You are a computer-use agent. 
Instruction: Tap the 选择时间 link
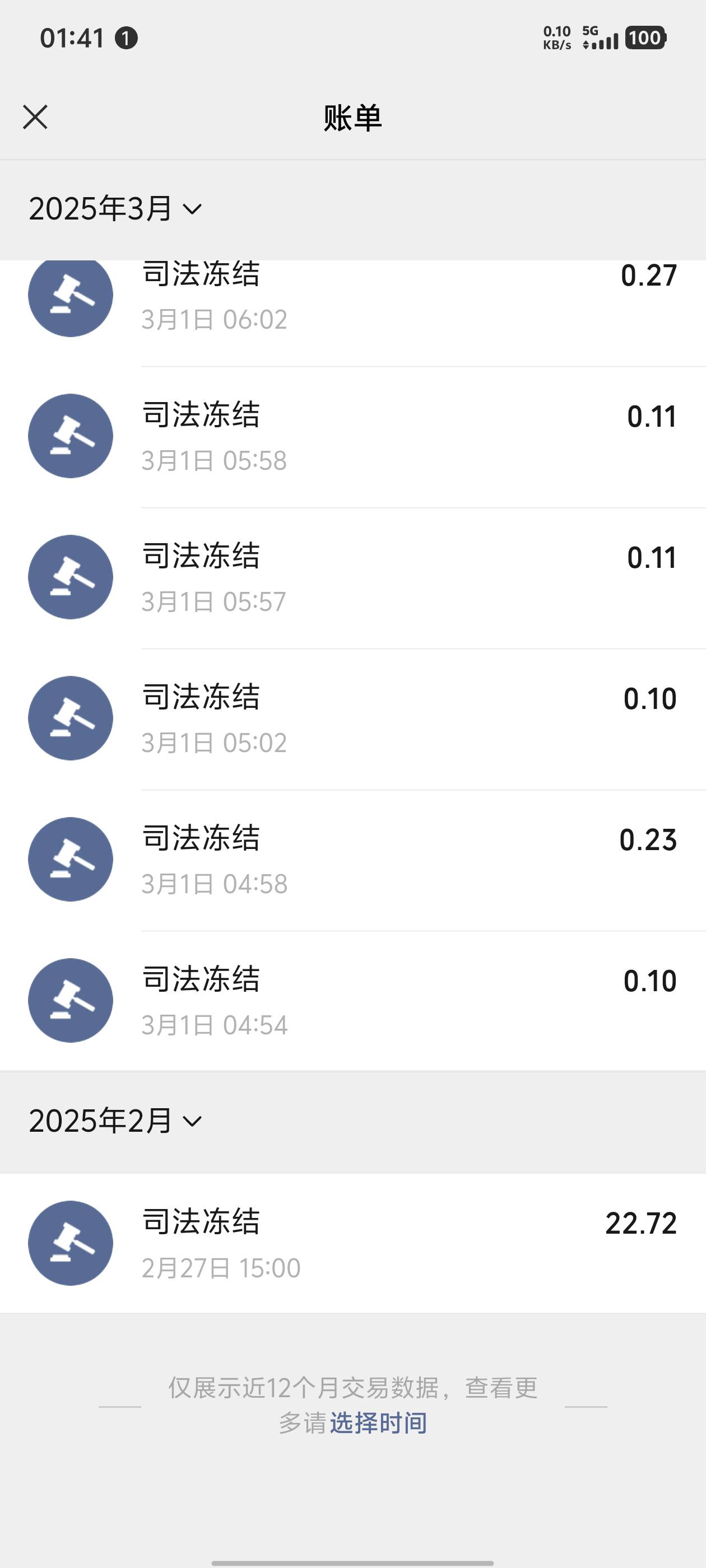click(x=378, y=1423)
